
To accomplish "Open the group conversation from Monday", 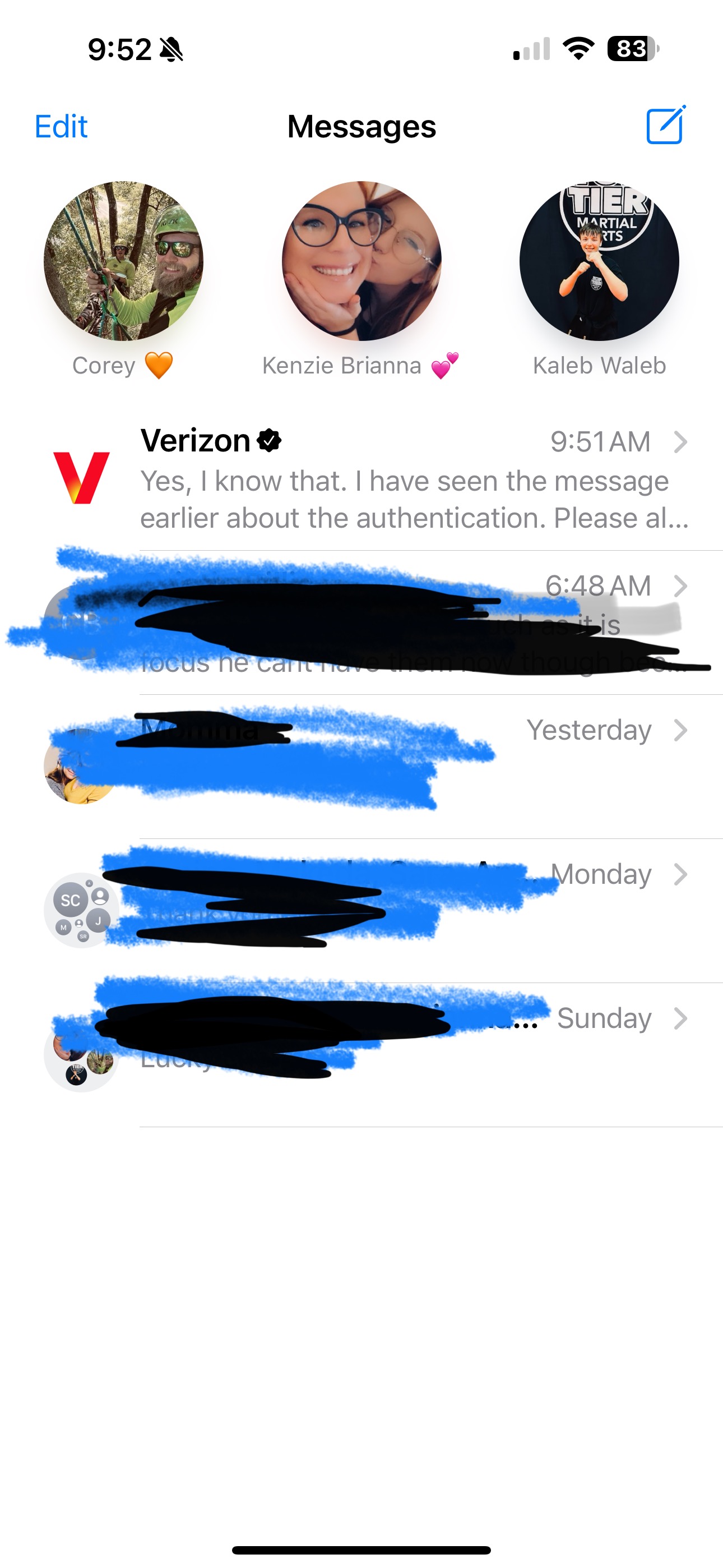I will click(x=402, y=910).
